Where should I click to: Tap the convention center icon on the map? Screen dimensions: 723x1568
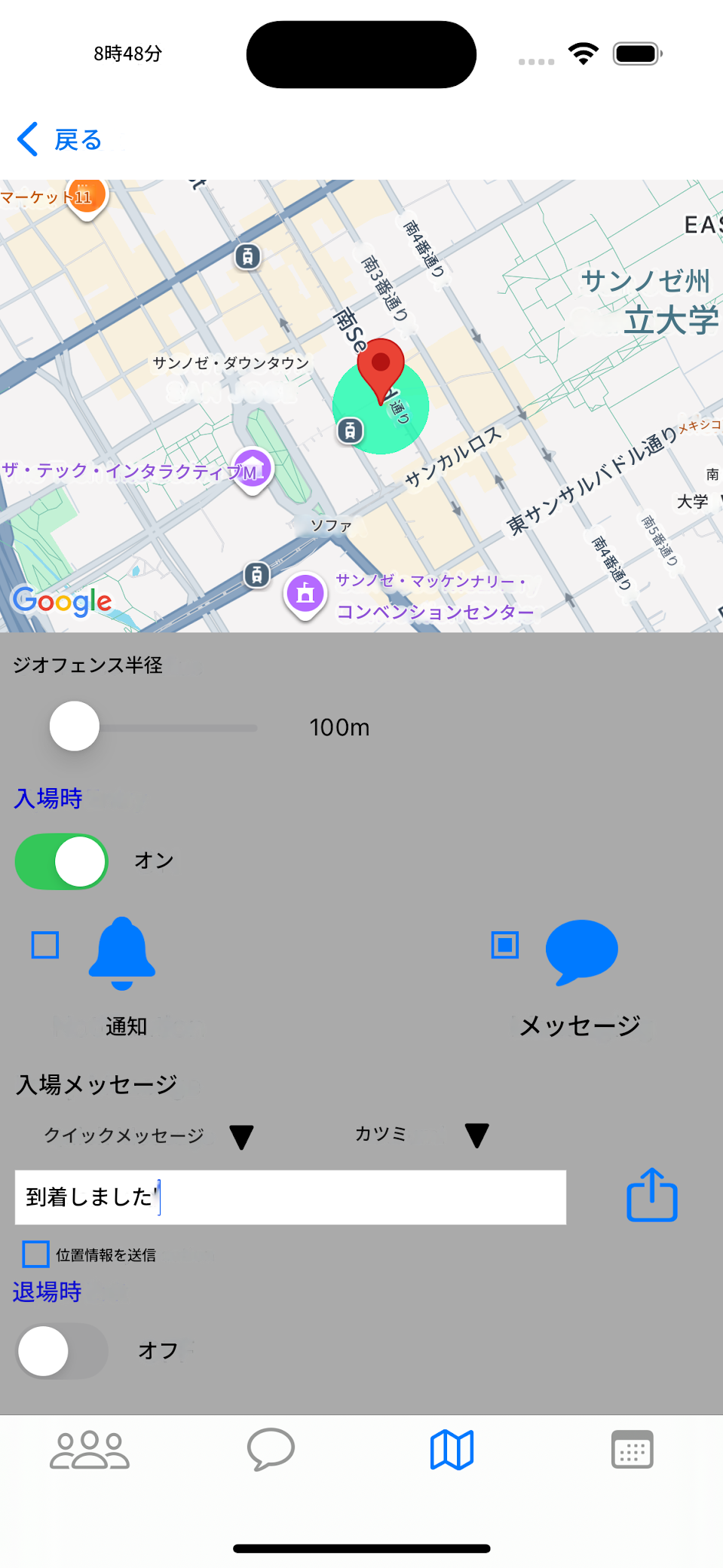(x=305, y=594)
